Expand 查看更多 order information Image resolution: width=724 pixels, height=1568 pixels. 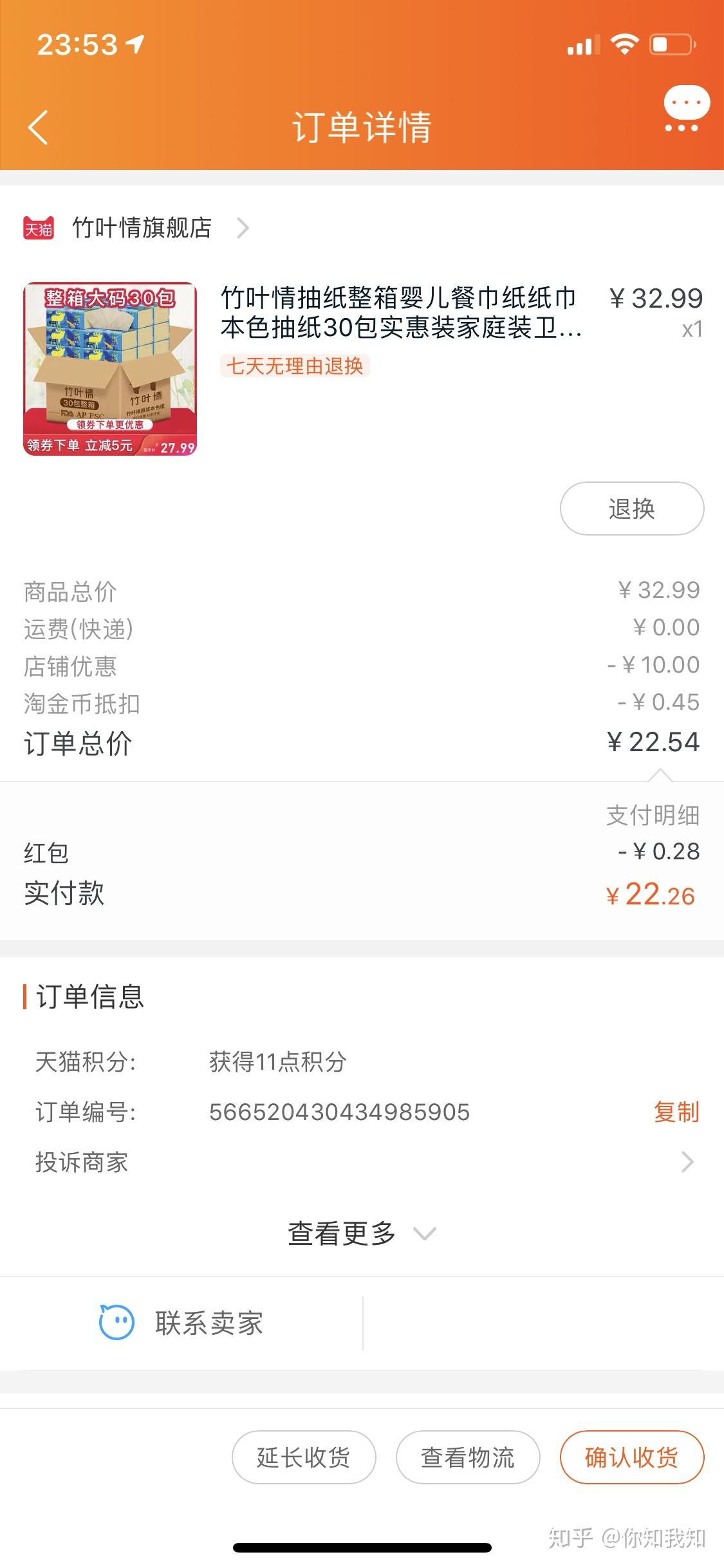pos(362,1233)
